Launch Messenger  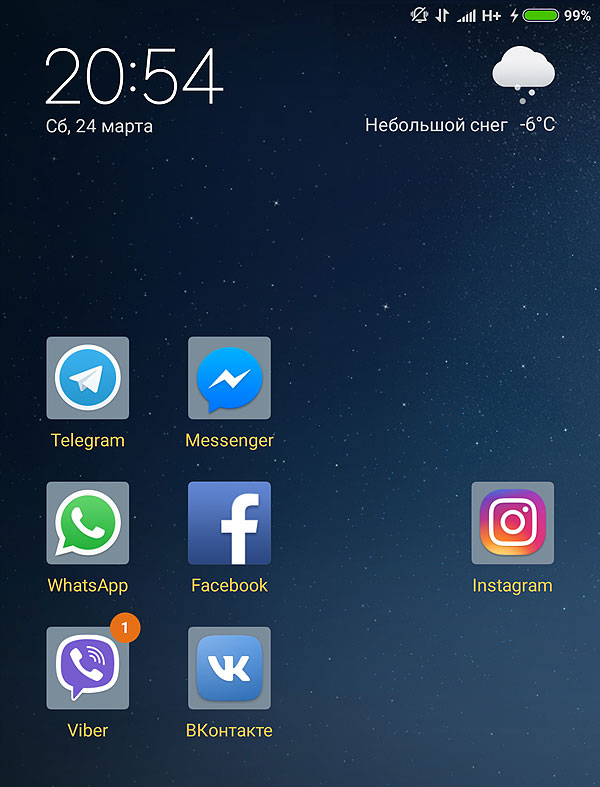pyautogui.click(x=229, y=378)
